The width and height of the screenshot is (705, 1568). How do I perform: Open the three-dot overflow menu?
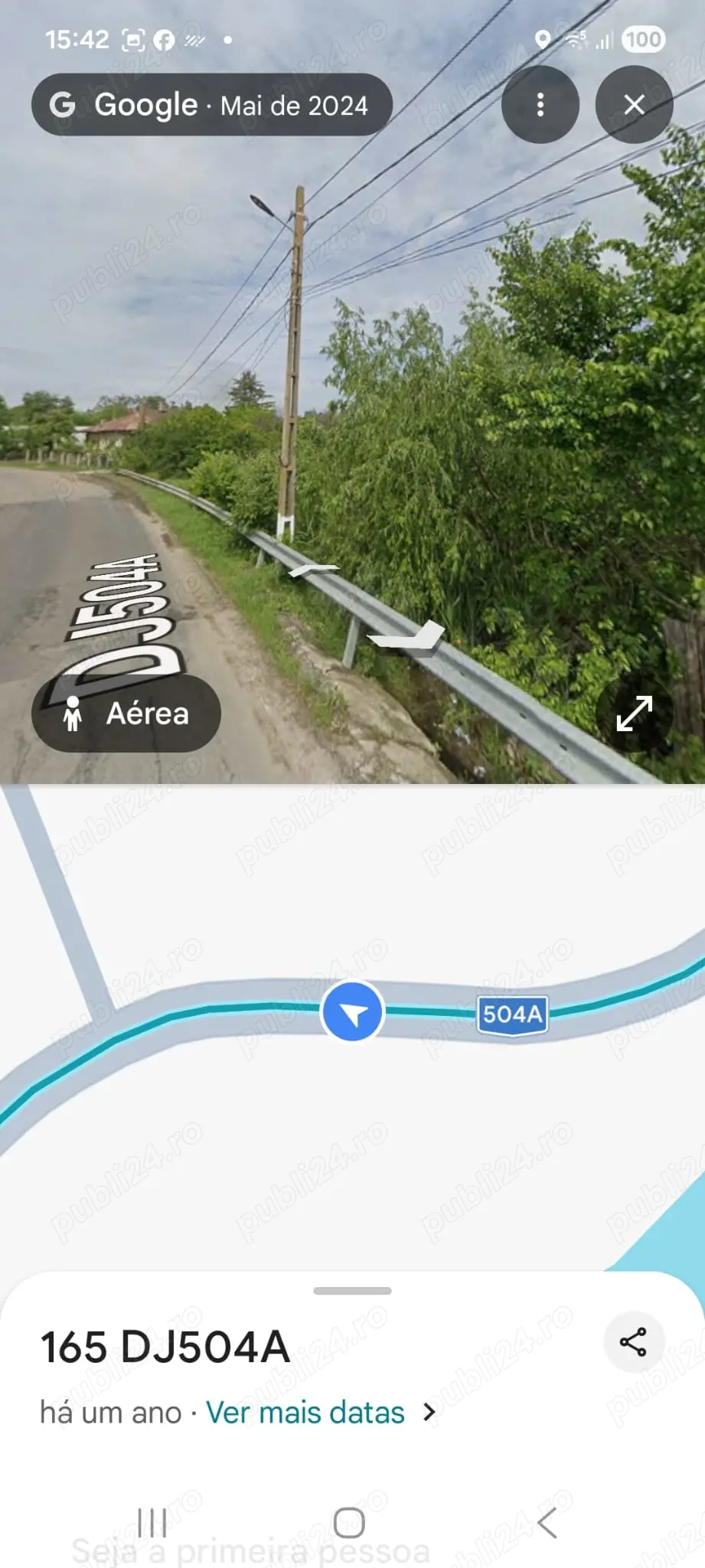540,106
